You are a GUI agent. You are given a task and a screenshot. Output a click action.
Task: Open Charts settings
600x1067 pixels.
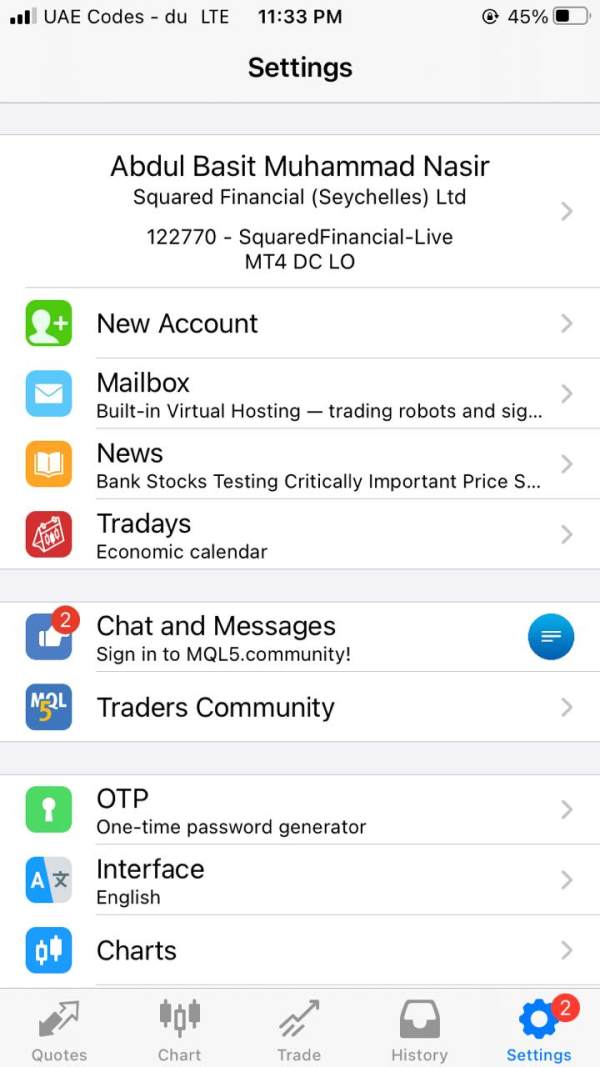click(300, 951)
